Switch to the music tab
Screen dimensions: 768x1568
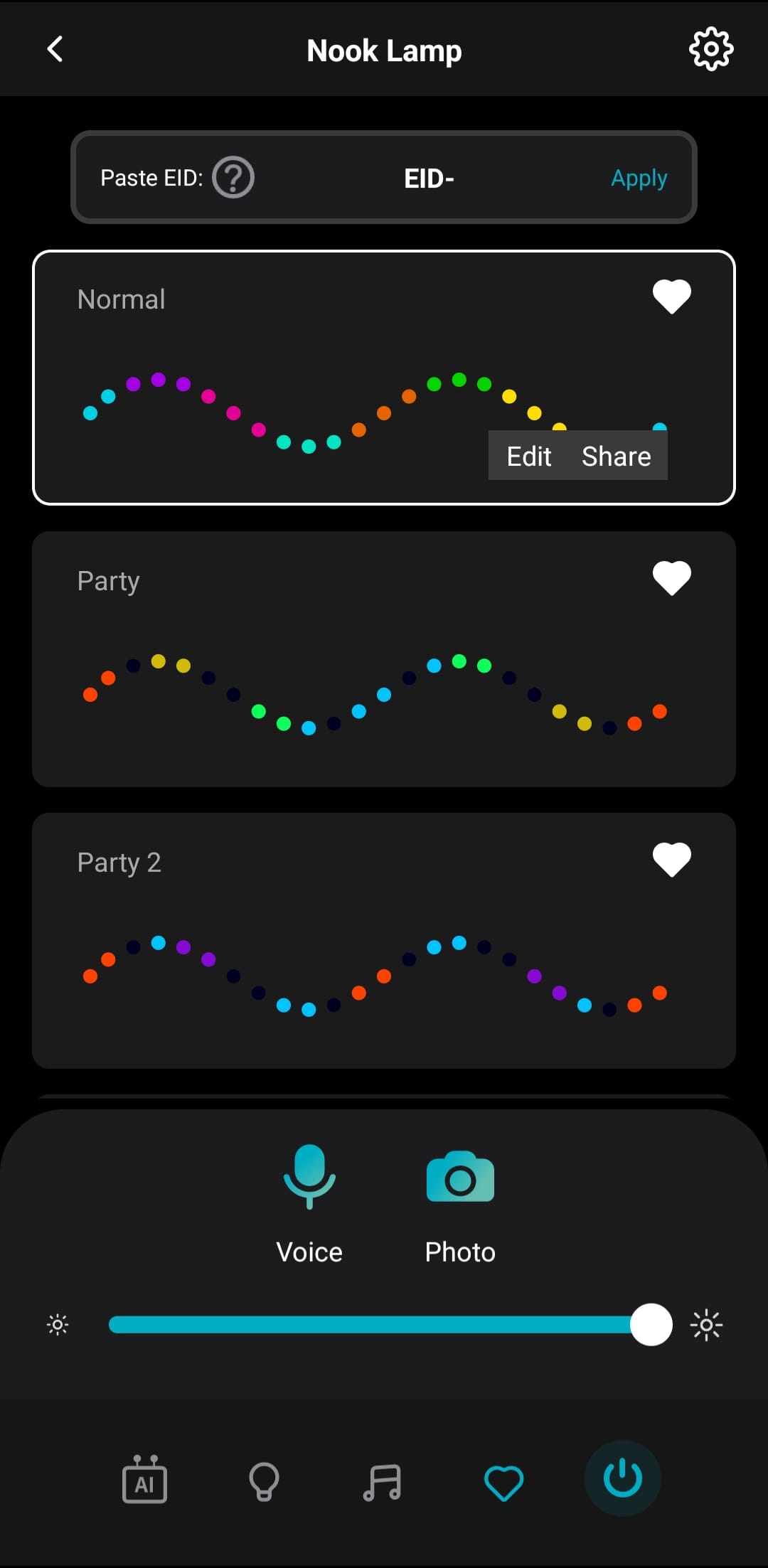click(383, 1482)
